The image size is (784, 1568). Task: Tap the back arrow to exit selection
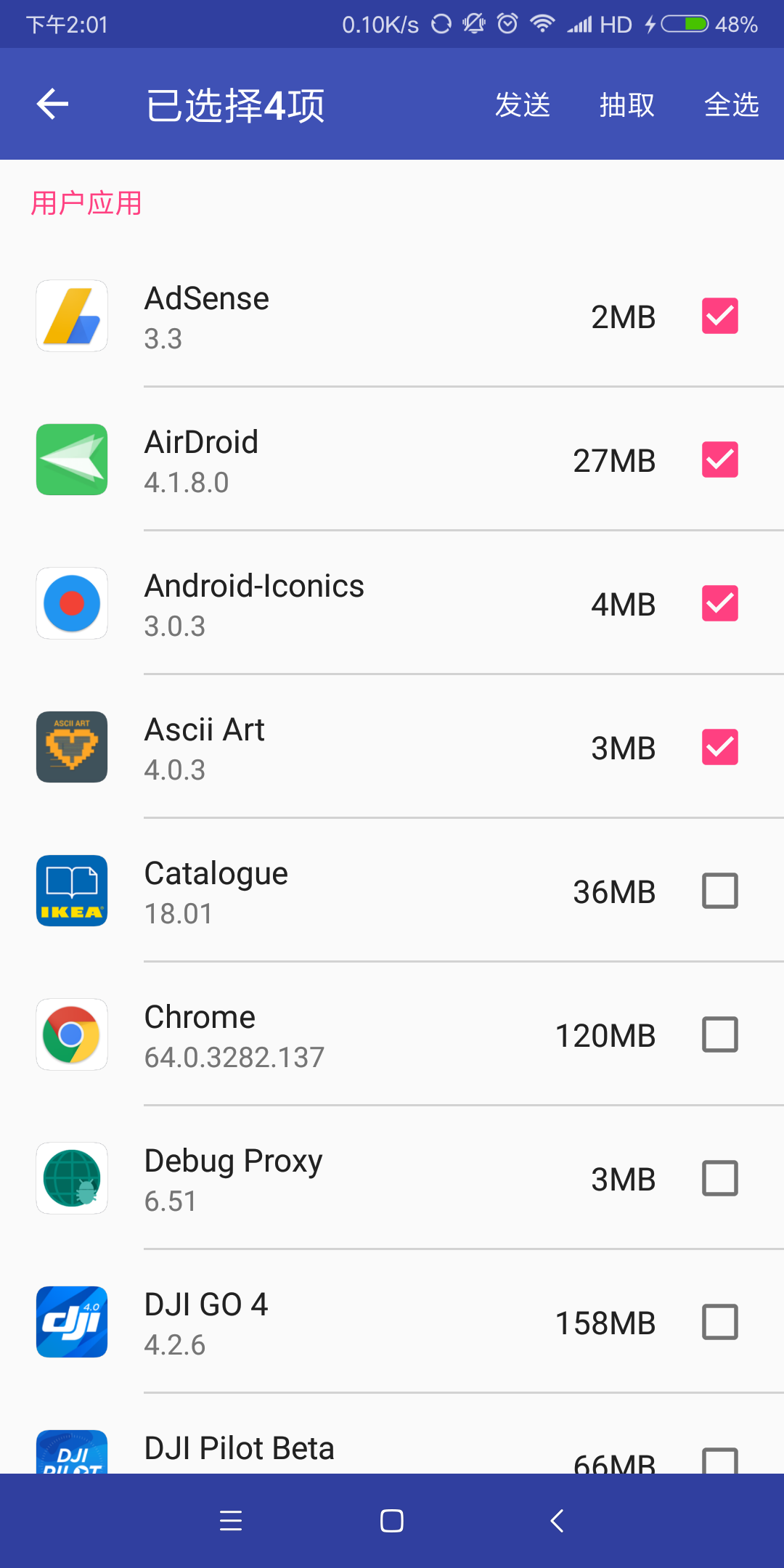pyautogui.click(x=52, y=105)
